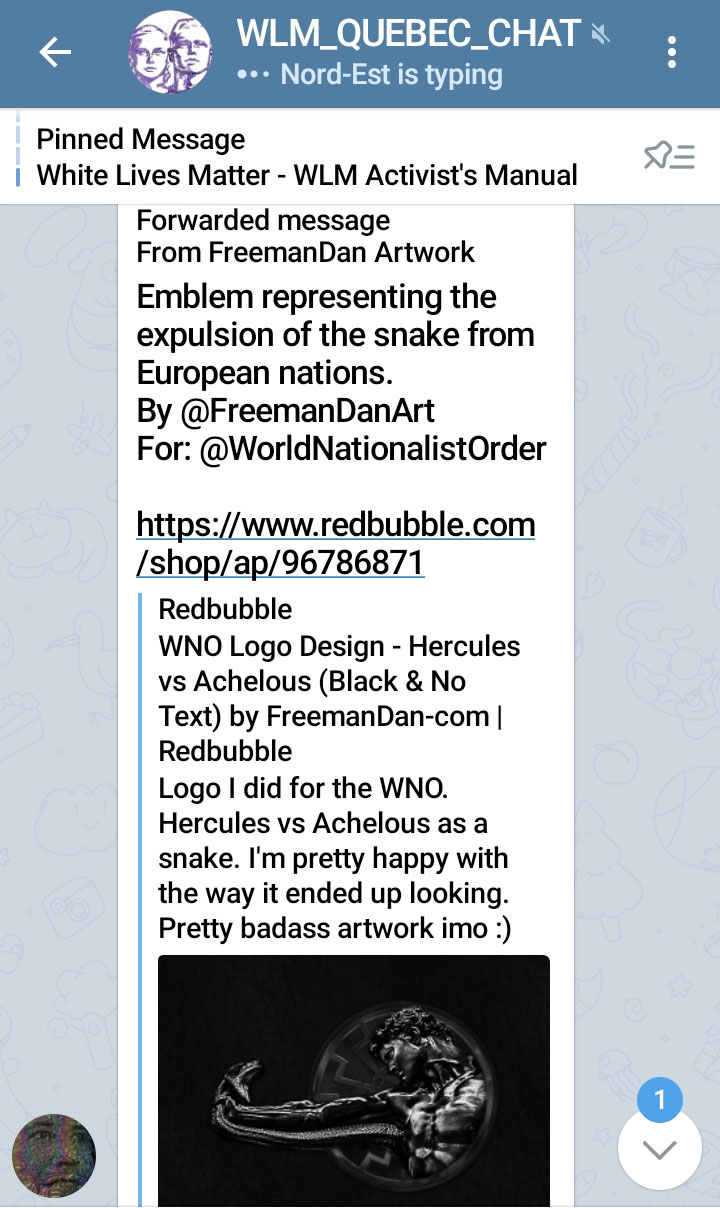Jump to latest message with down arrow

[659, 1149]
